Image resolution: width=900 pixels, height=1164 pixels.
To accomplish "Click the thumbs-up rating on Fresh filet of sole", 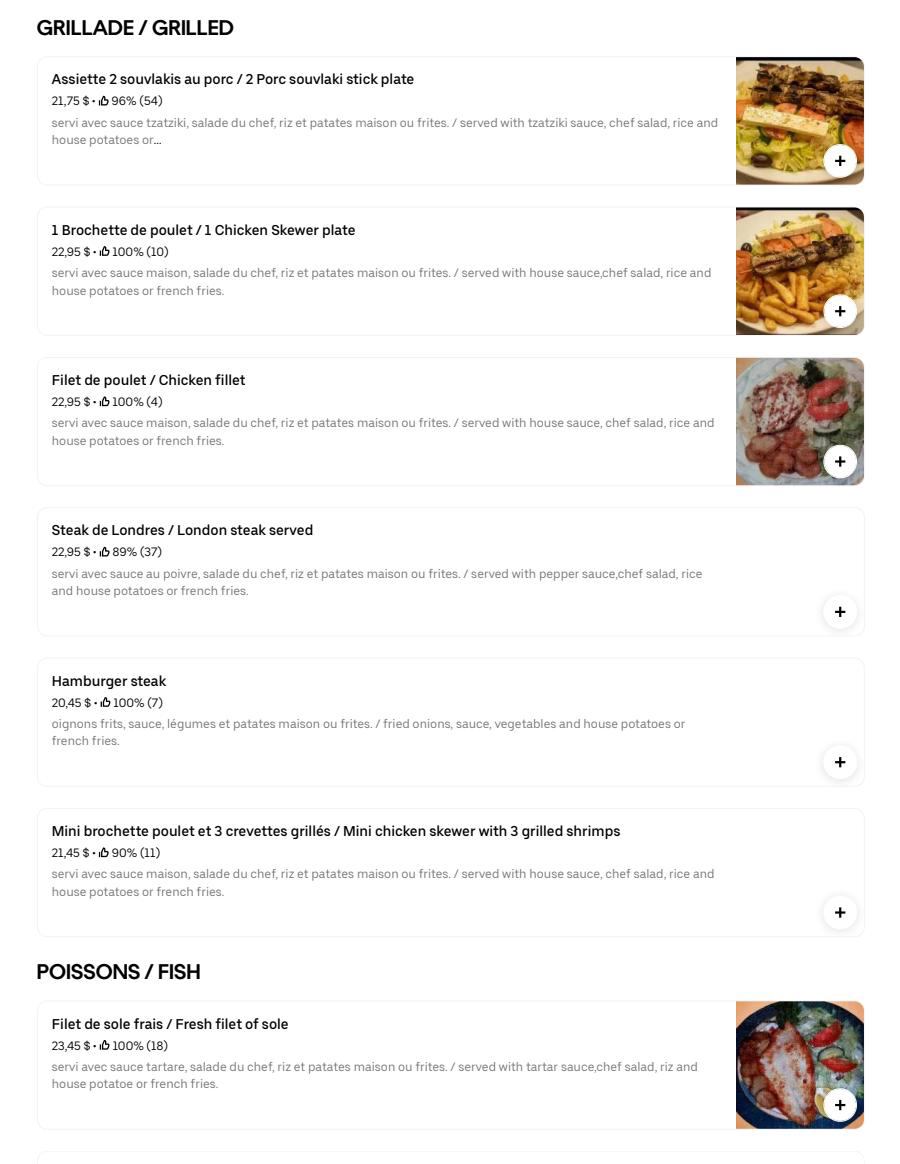I will pos(104,1046).
